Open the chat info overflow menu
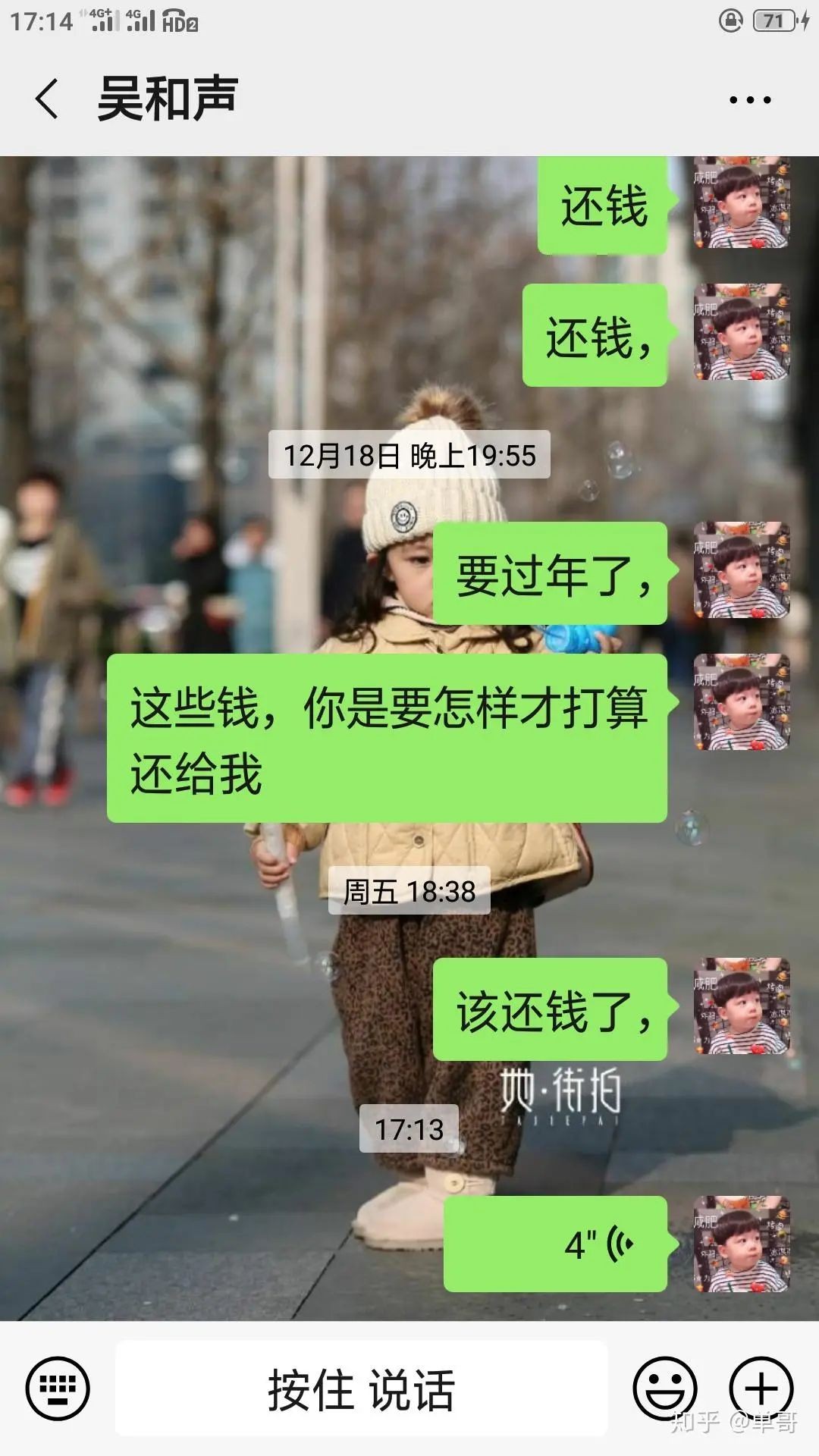 (x=749, y=99)
